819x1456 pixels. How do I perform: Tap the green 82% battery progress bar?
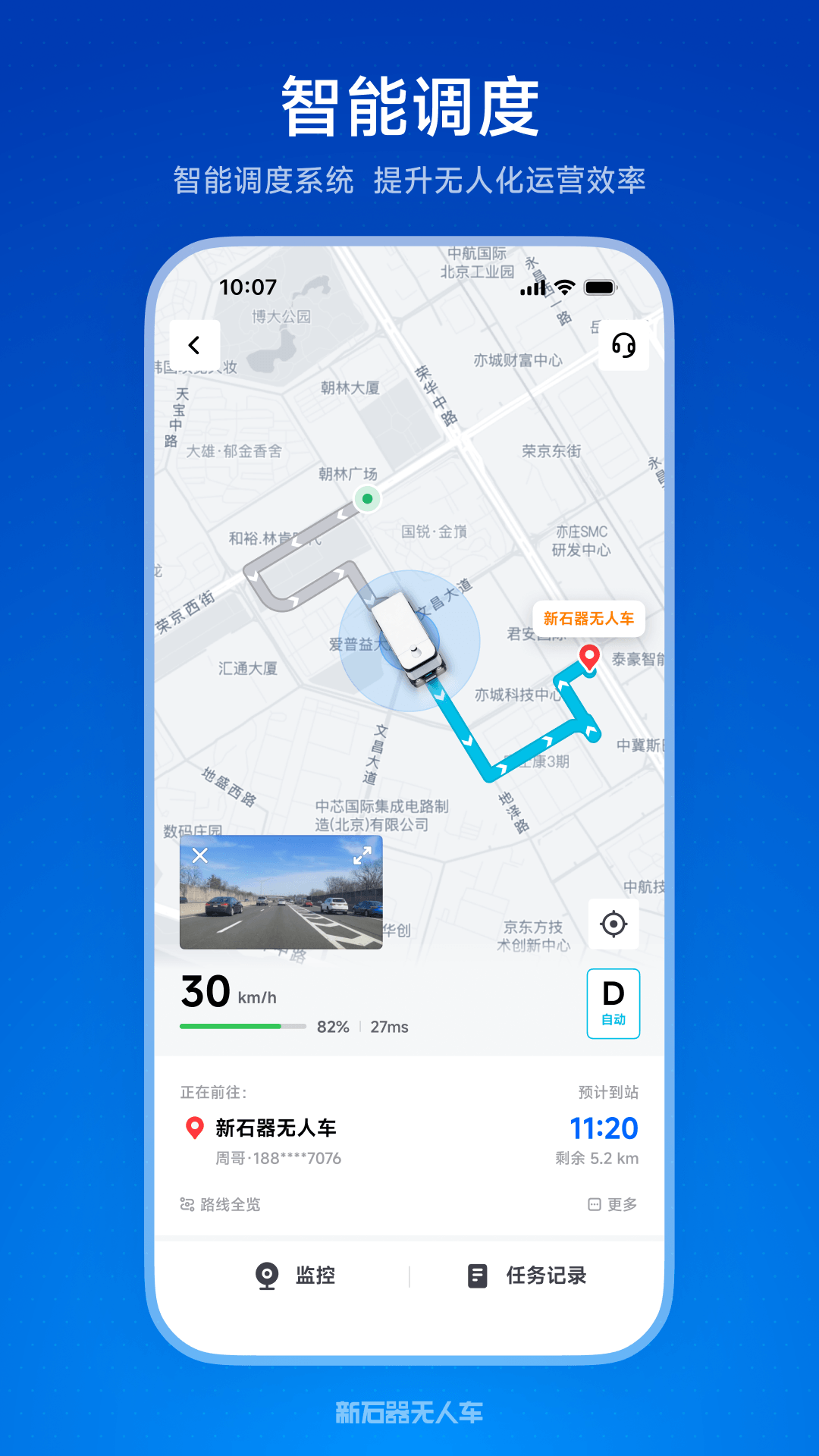[241, 1025]
